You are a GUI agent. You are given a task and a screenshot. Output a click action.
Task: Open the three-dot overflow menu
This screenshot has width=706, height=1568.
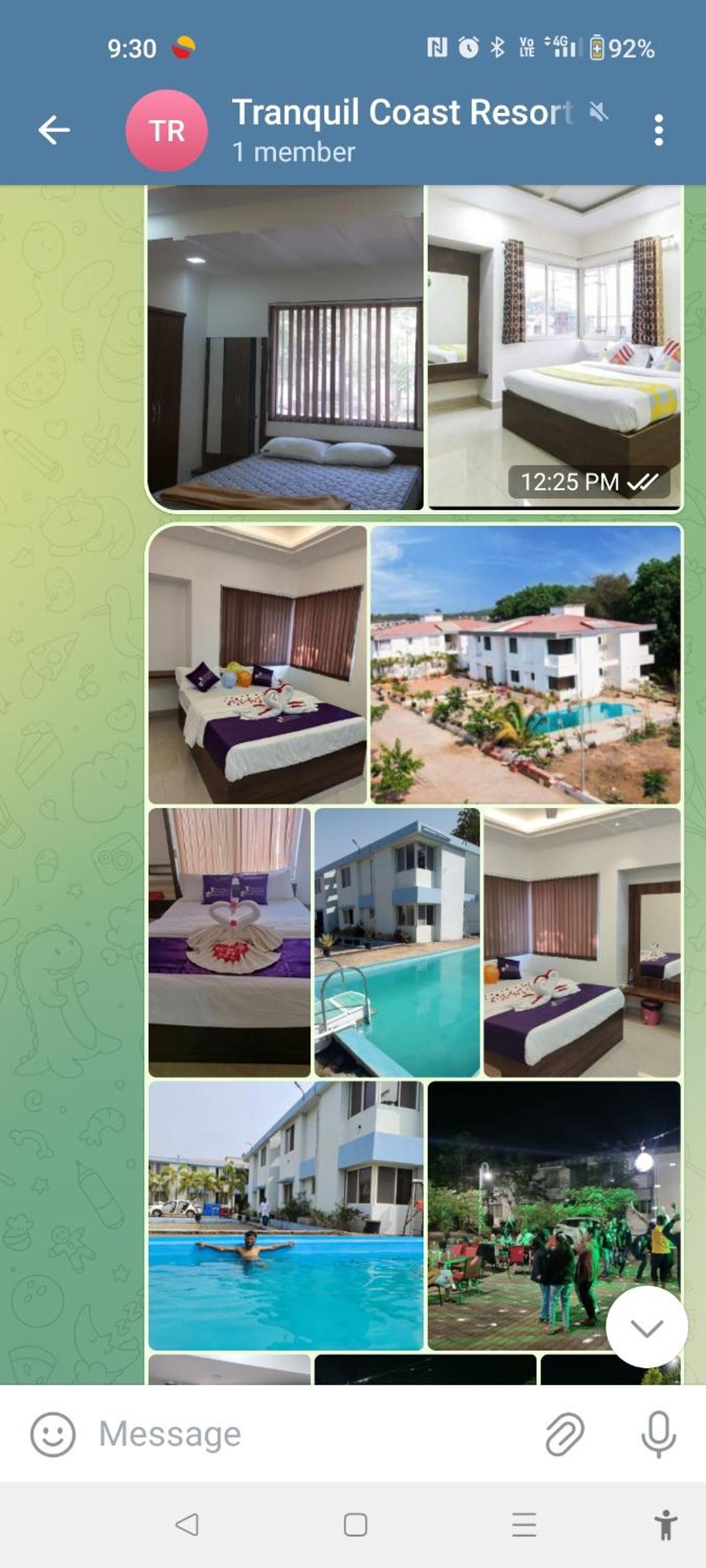pyautogui.click(x=658, y=130)
